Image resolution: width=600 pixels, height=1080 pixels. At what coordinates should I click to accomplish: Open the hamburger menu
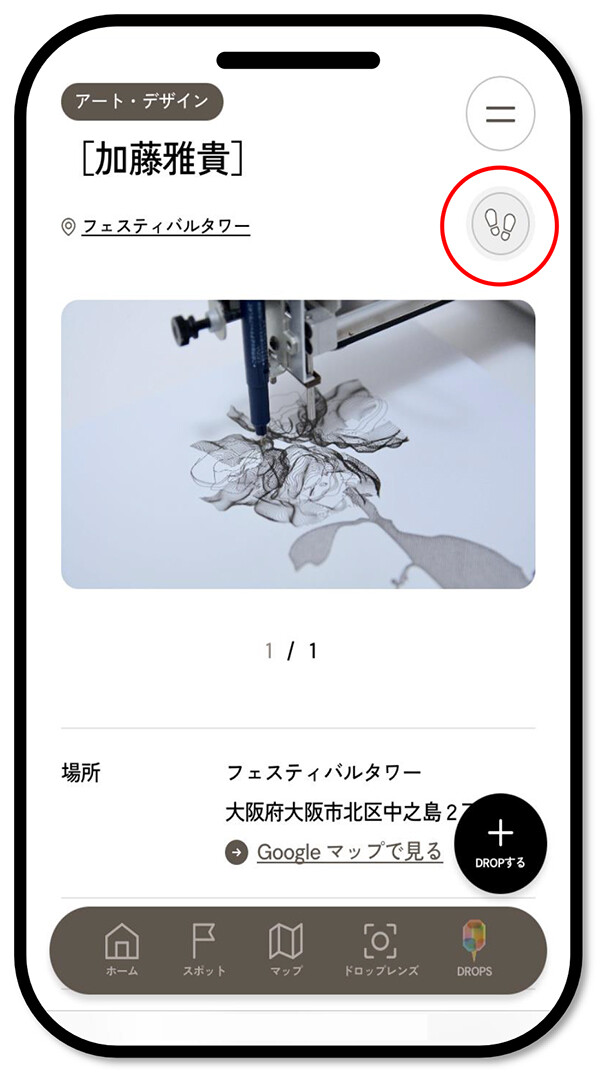click(500, 114)
